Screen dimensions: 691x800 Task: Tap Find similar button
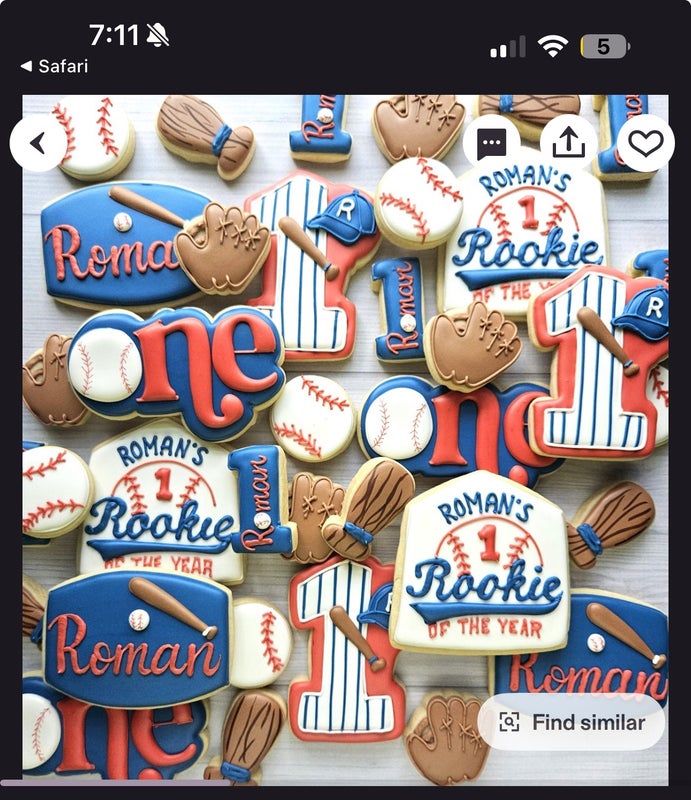click(572, 722)
